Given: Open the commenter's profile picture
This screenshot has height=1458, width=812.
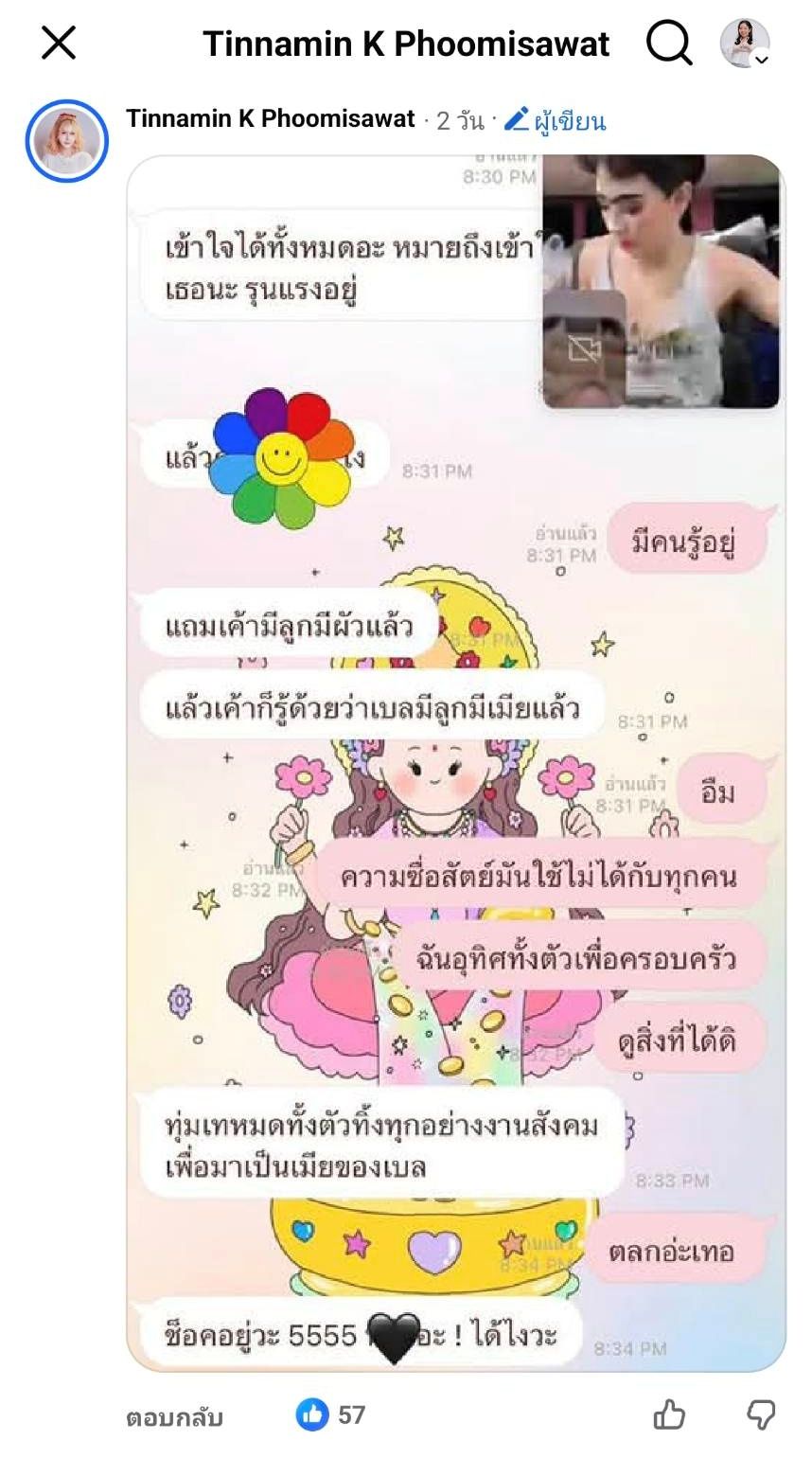Looking at the screenshot, I should tap(66, 141).
